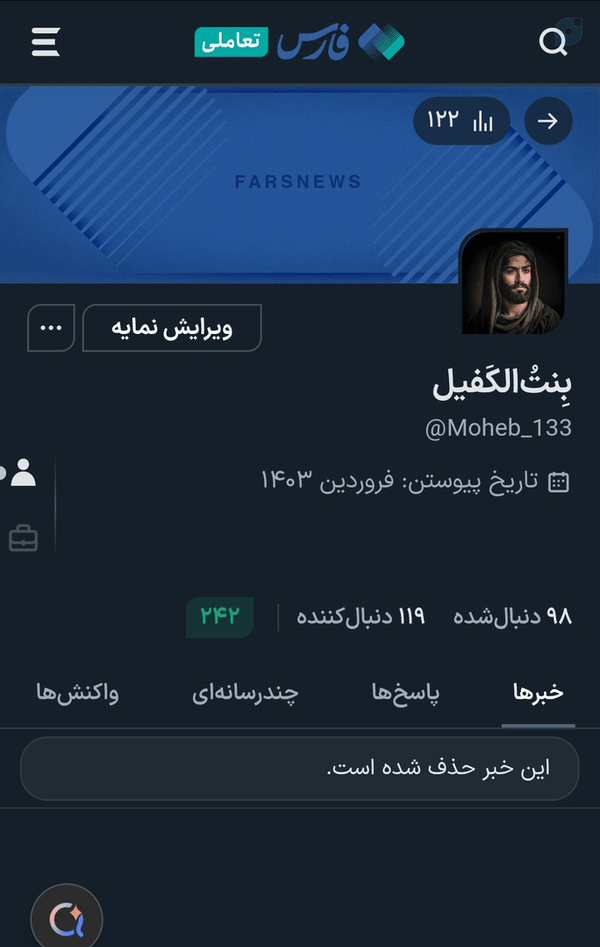Screen dimensions: 600x947
Task: Tap the back arrow on banner
Action: tap(548, 121)
